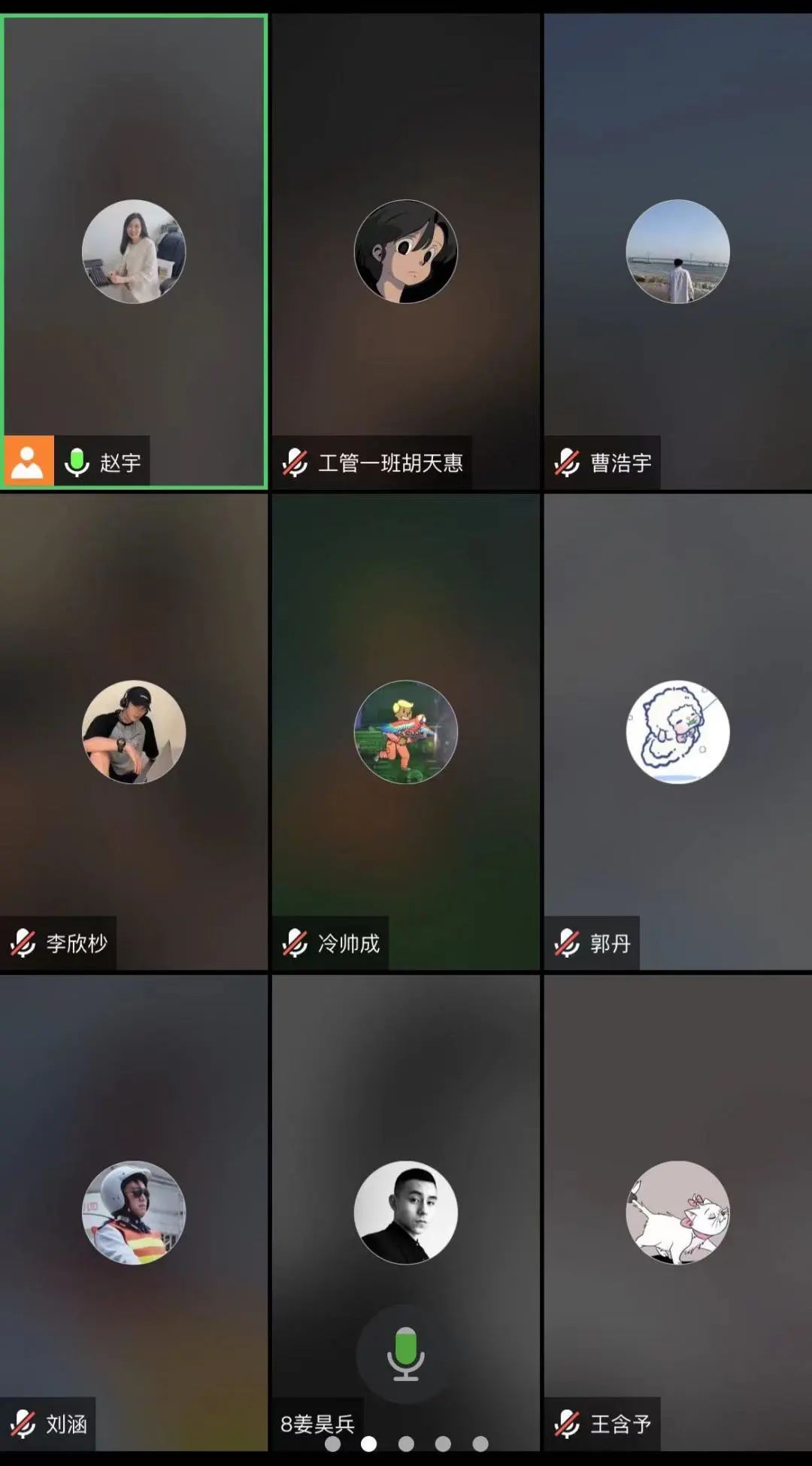Toggle the large green microphone button
Screen dimensions: 812x1466
coord(405,1353)
